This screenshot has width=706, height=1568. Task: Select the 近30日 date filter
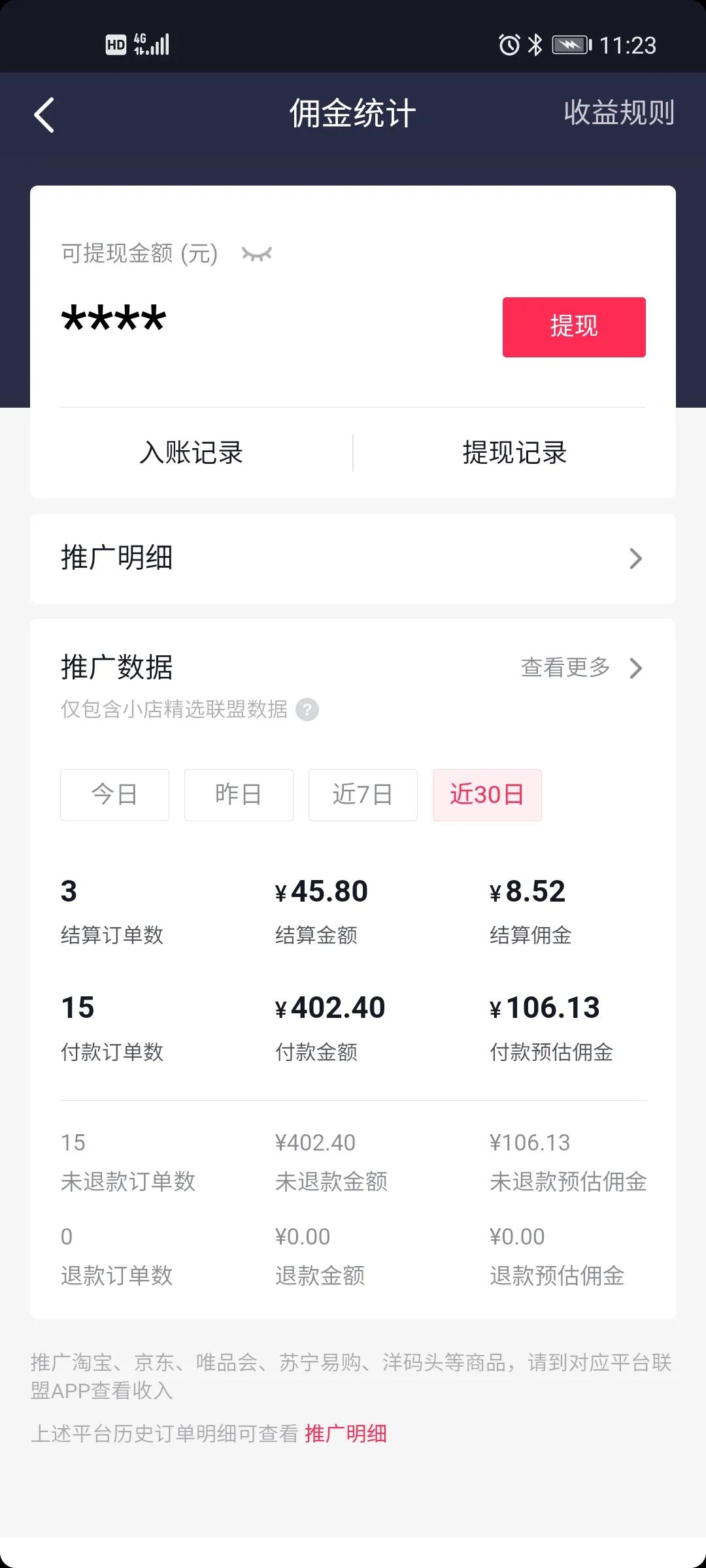pyautogui.click(x=487, y=794)
